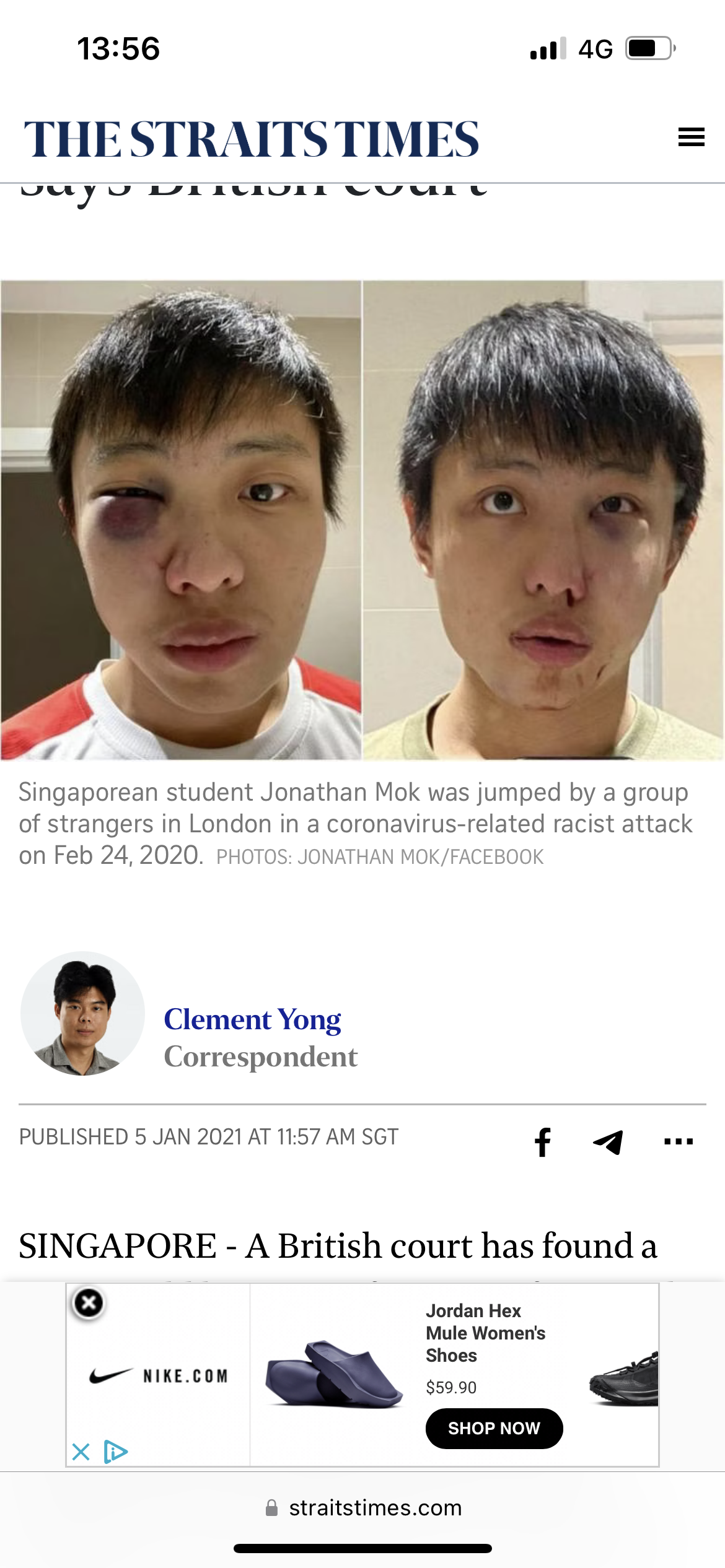The height and width of the screenshot is (1568, 725).
Task: Open author Clement Yong's profile link
Action: (252, 1019)
